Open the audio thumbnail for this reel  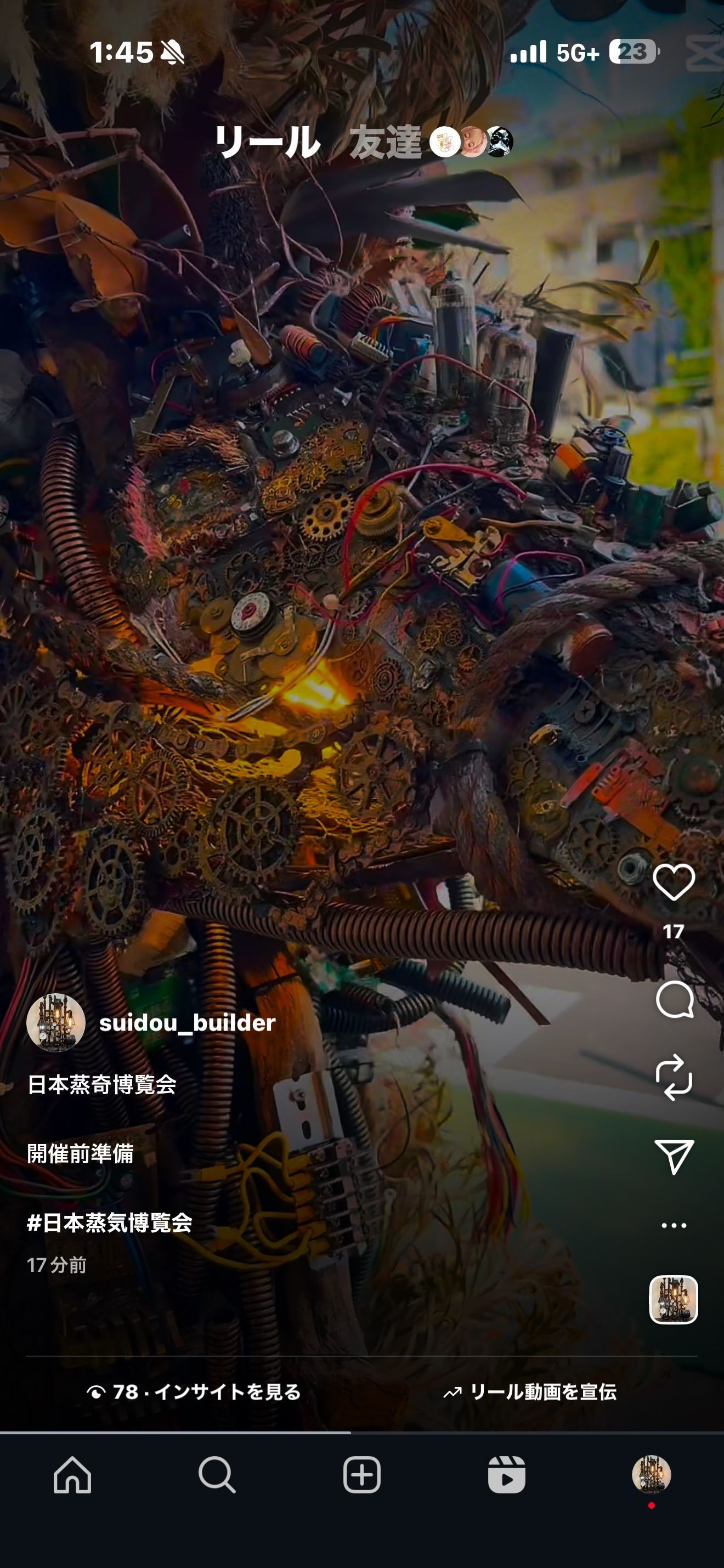(x=674, y=1300)
